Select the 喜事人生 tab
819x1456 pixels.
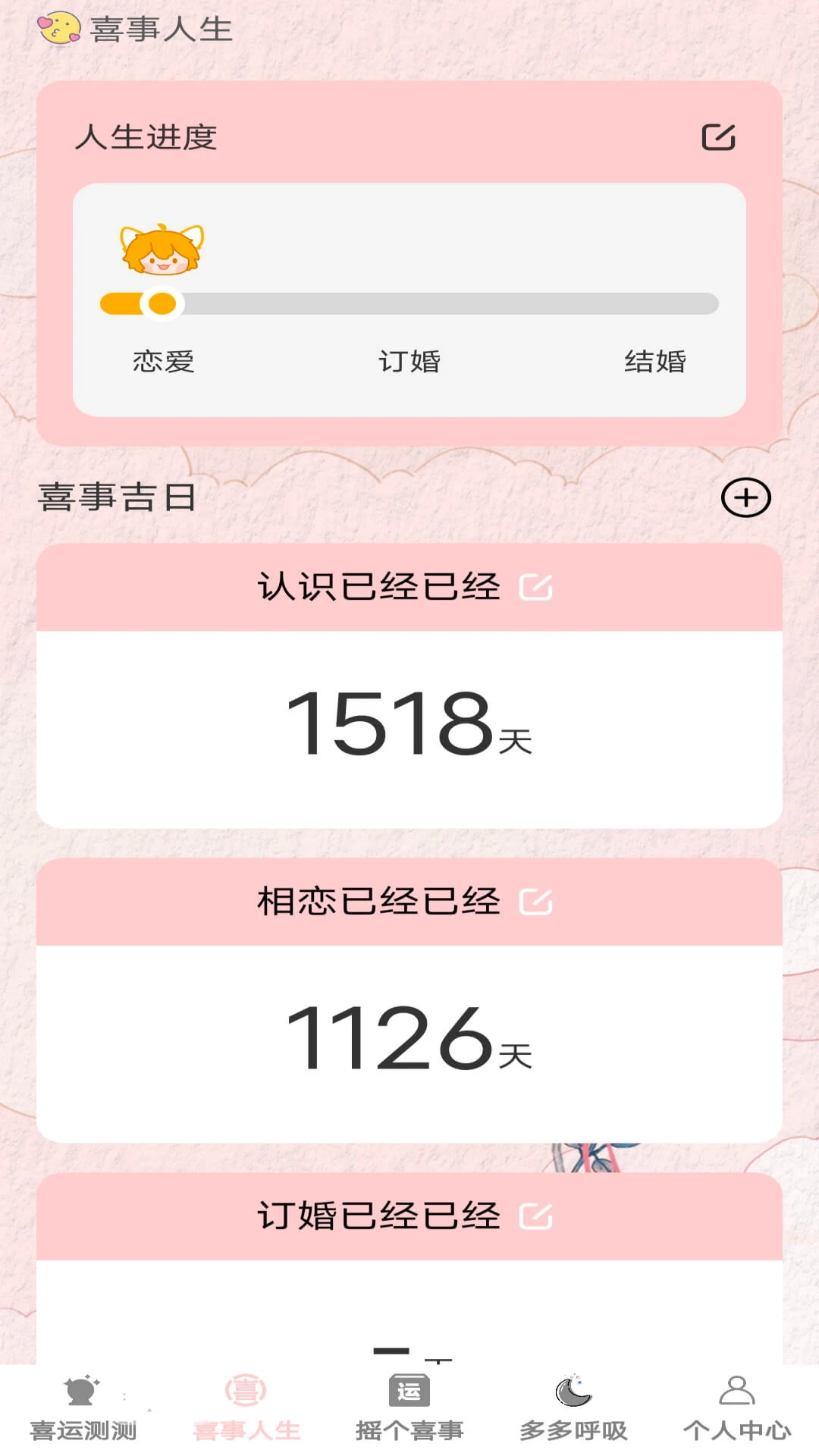[246, 1409]
